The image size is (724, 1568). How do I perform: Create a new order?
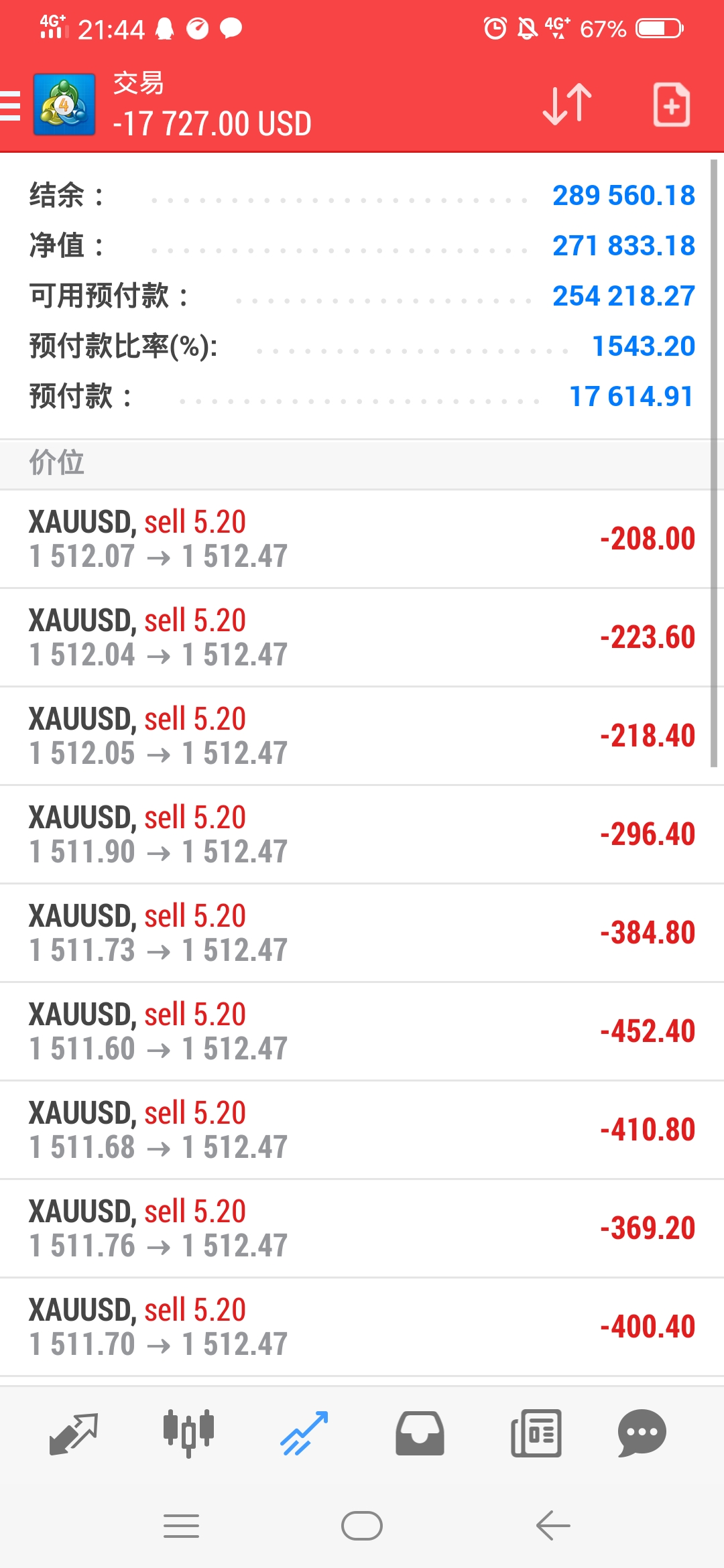tap(671, 105)
